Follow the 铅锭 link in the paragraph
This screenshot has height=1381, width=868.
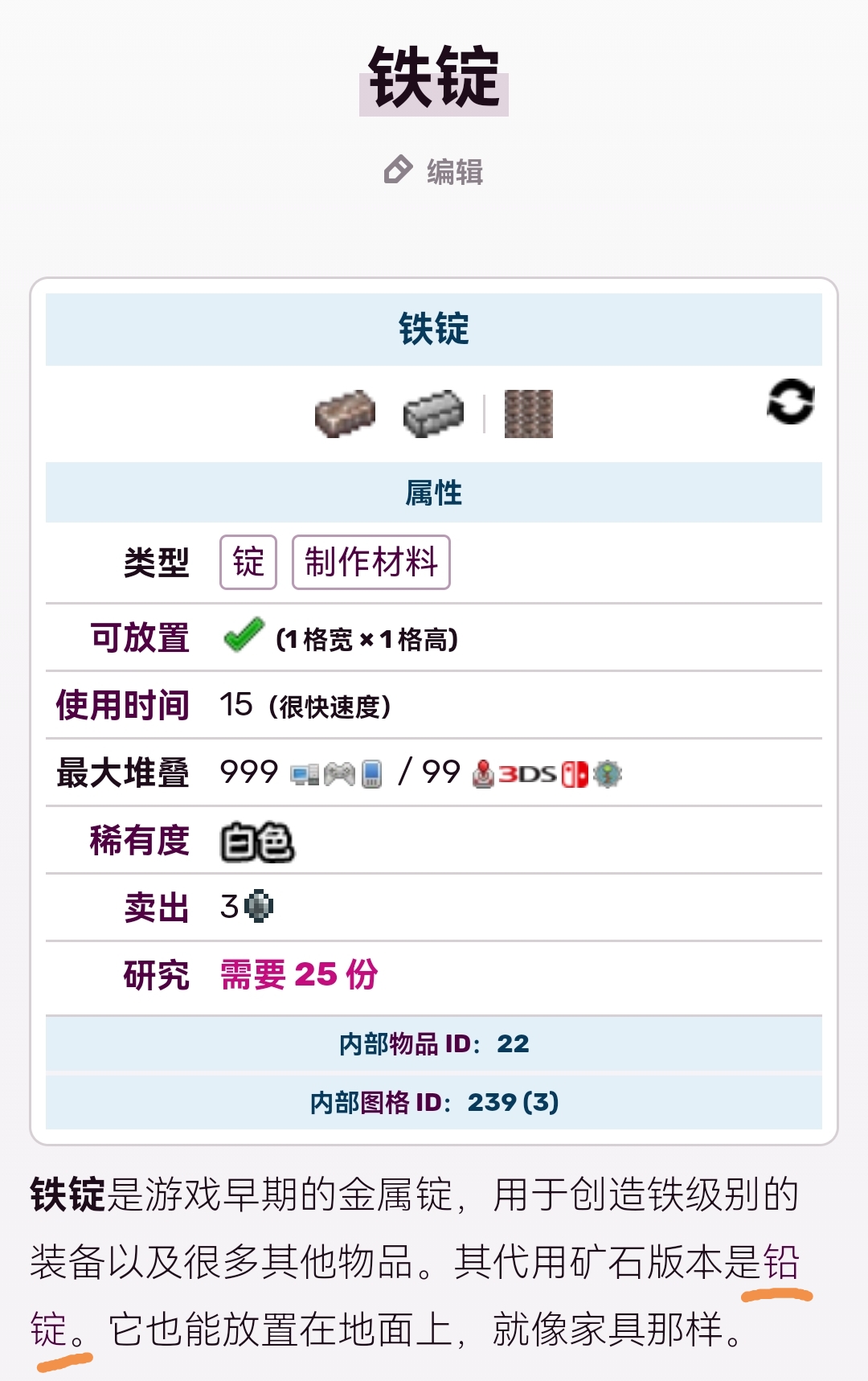pos(780,1261)
